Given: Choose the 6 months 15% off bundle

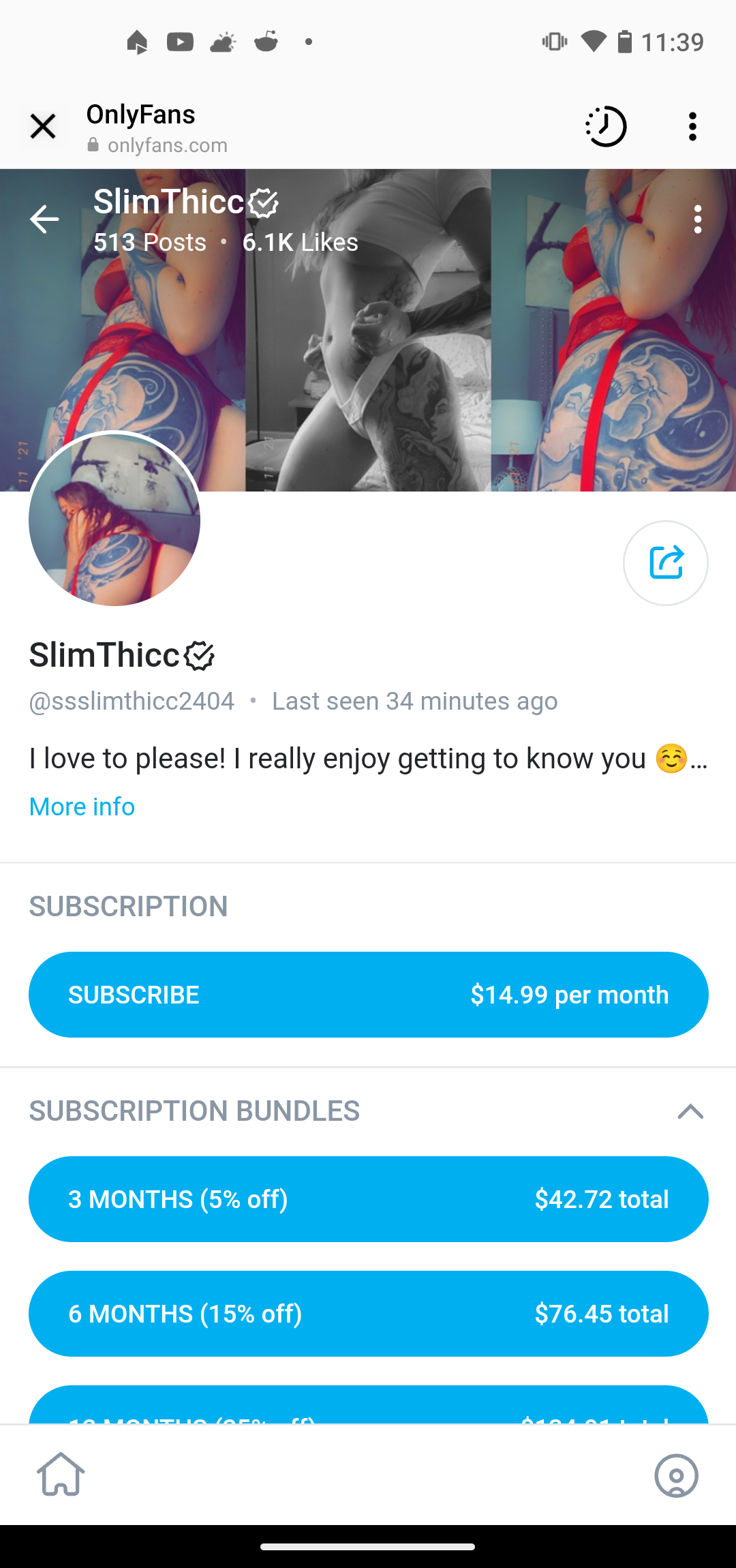Looking at the screenshot, I should 368,1314.
